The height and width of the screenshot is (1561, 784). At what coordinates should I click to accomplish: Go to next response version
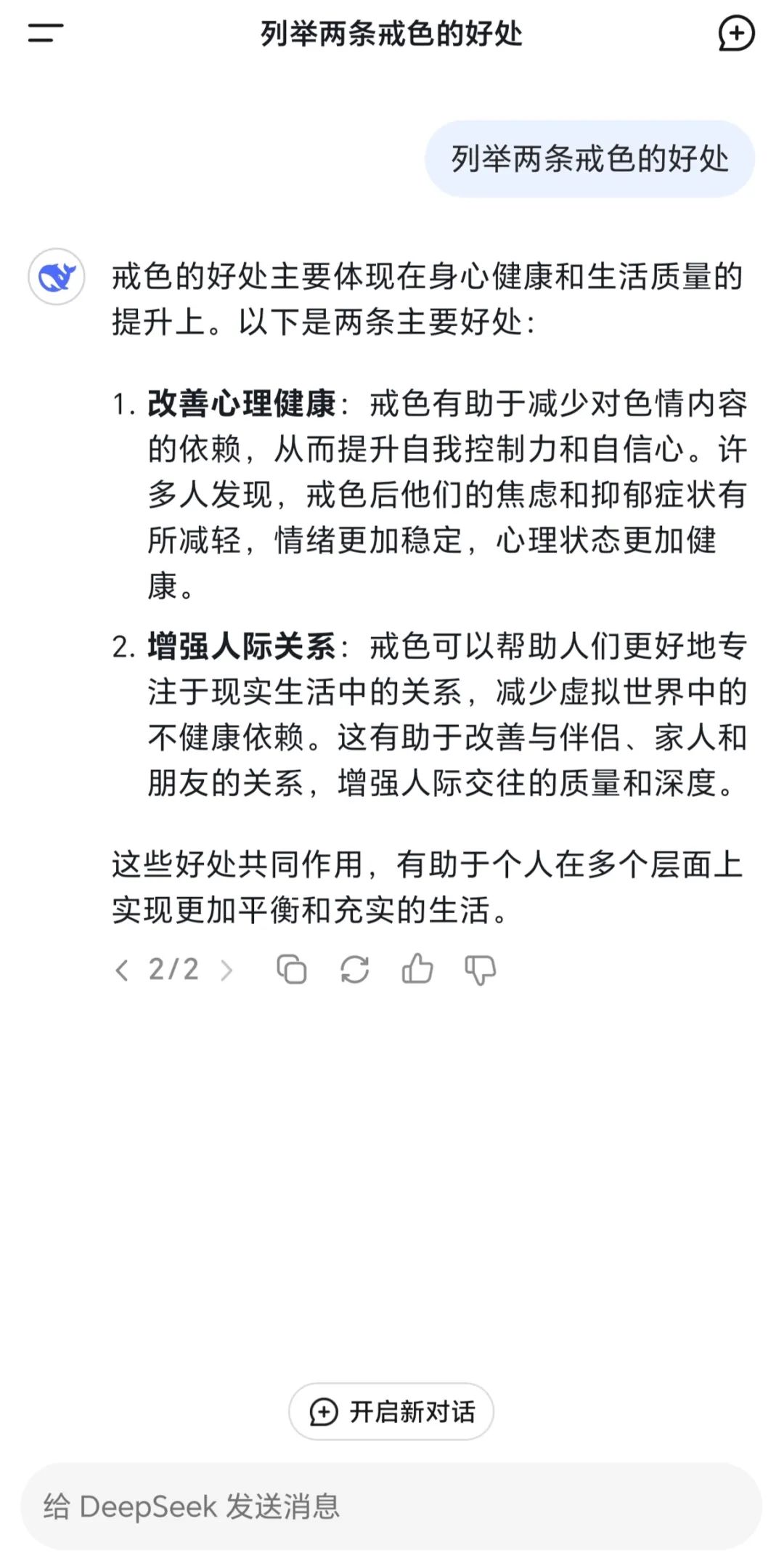click(227, 970)
